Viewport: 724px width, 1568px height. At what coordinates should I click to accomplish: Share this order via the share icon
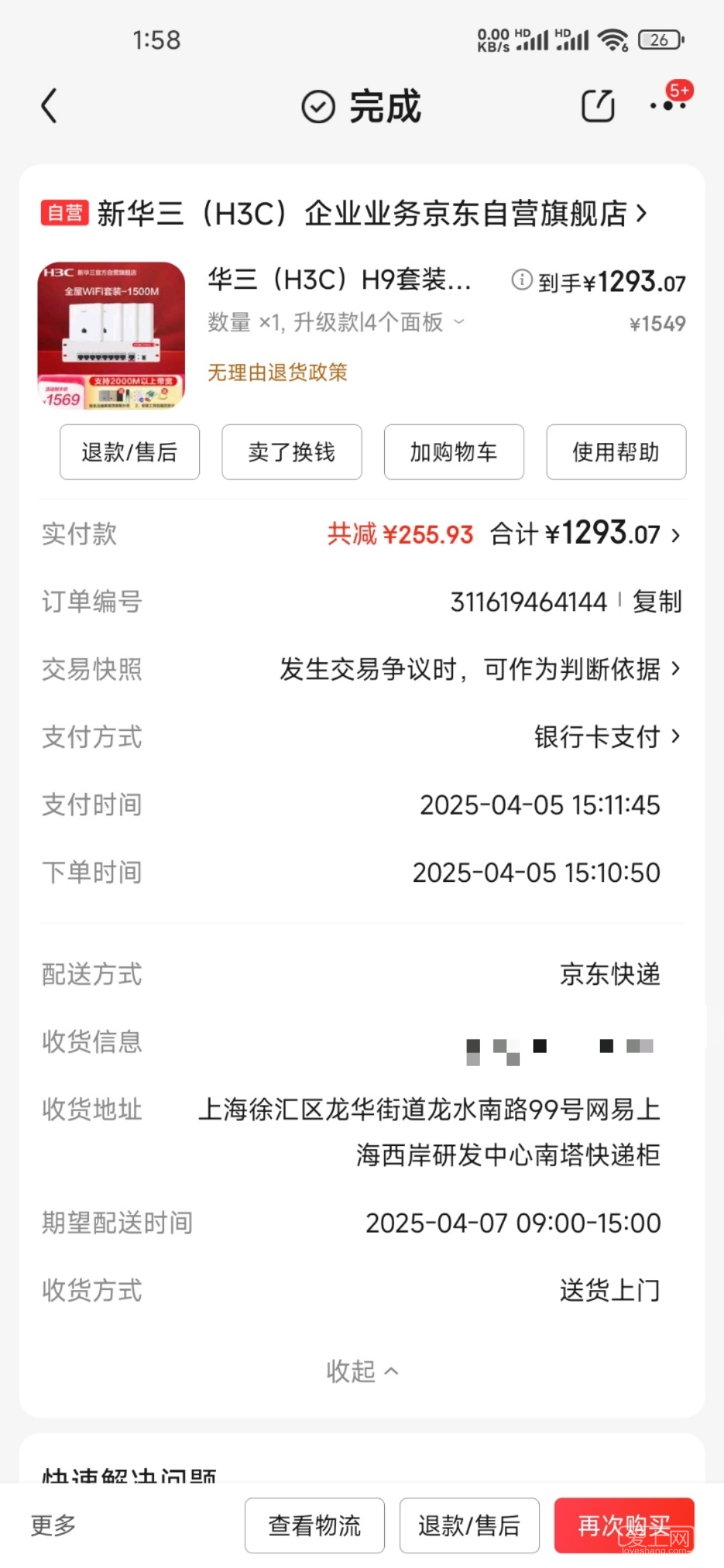click(597, 106)
